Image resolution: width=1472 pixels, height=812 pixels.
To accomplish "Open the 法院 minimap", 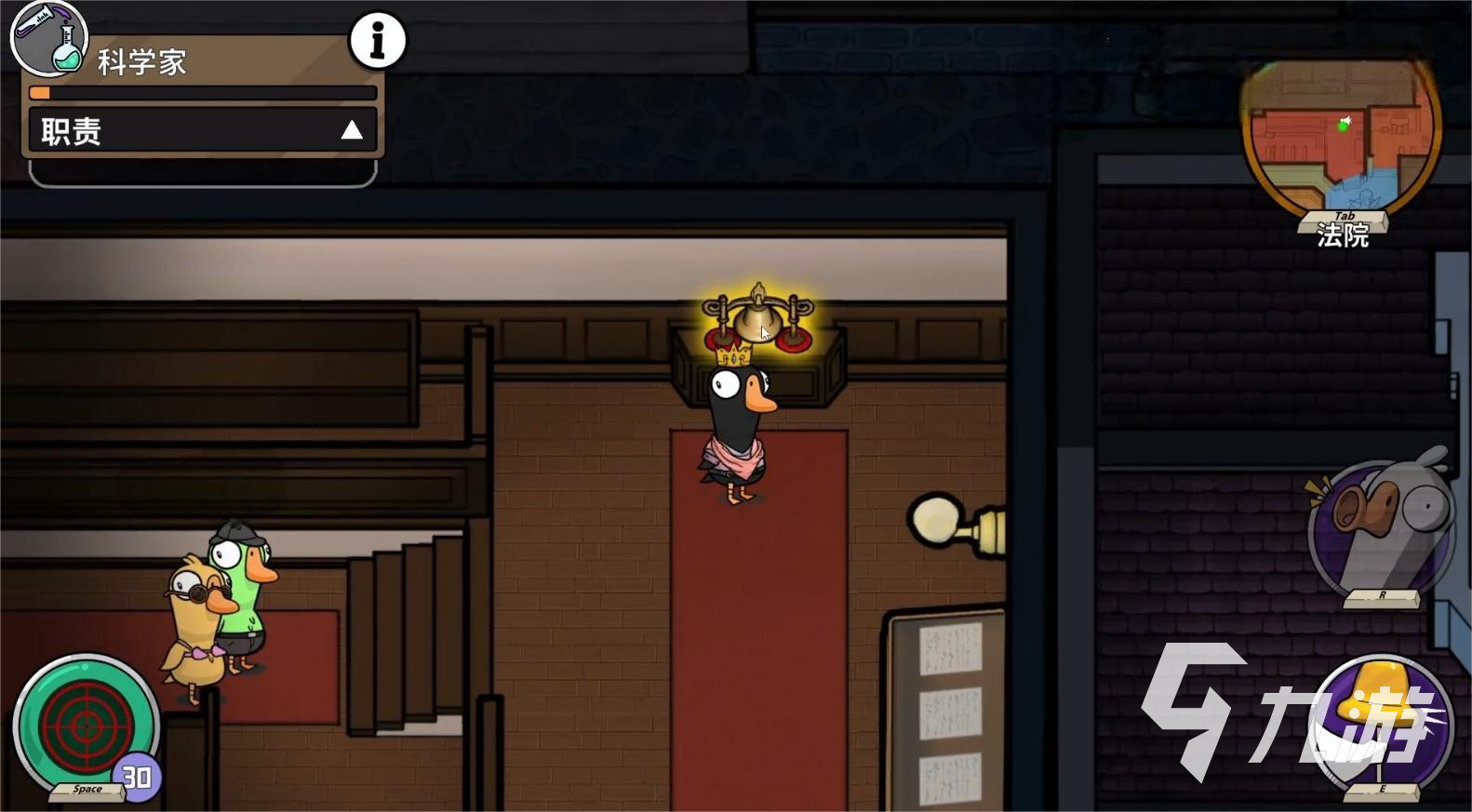I will pyautogui.click(x=1341, y=140).
